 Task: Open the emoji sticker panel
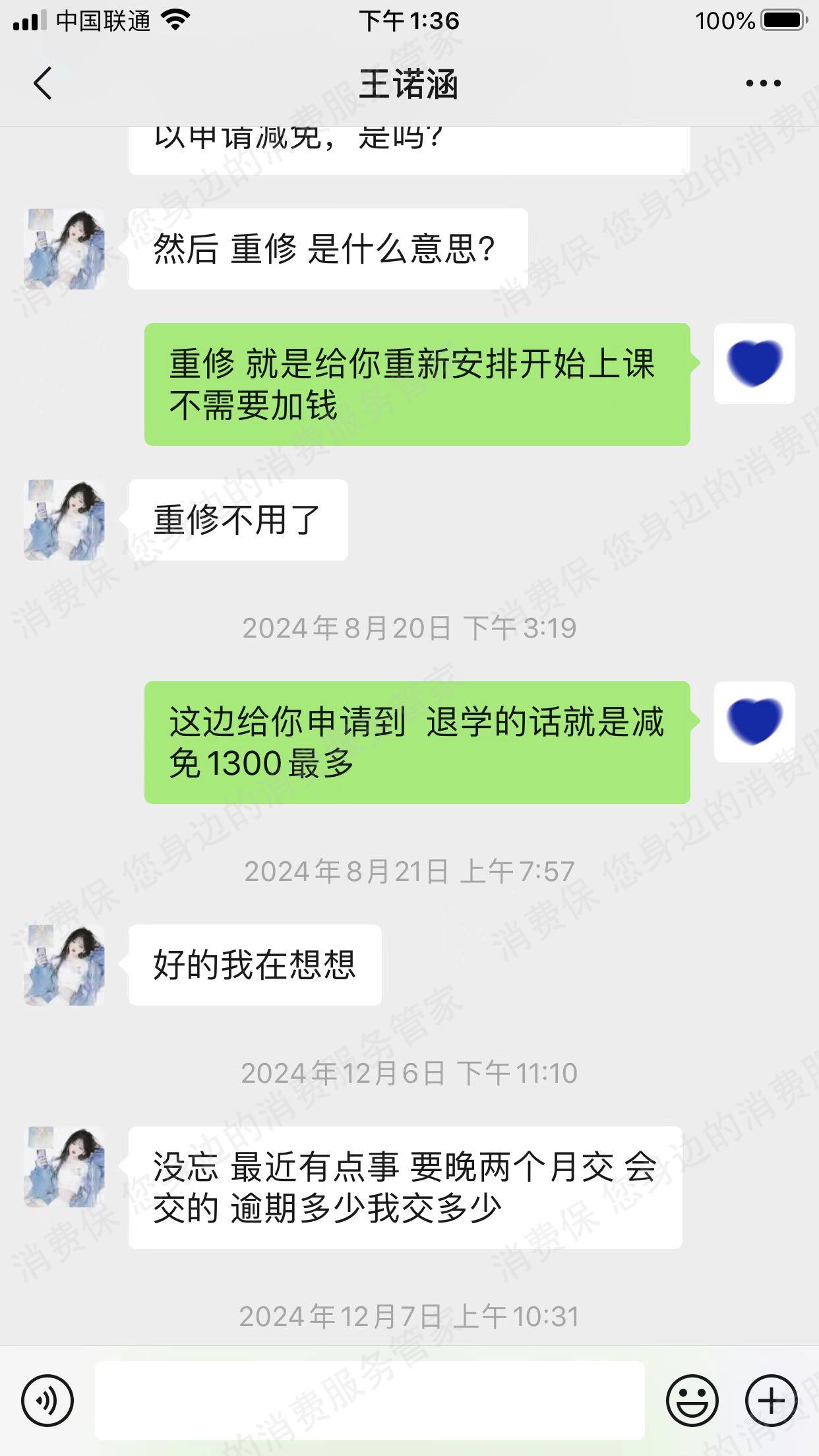(692, 1401)
